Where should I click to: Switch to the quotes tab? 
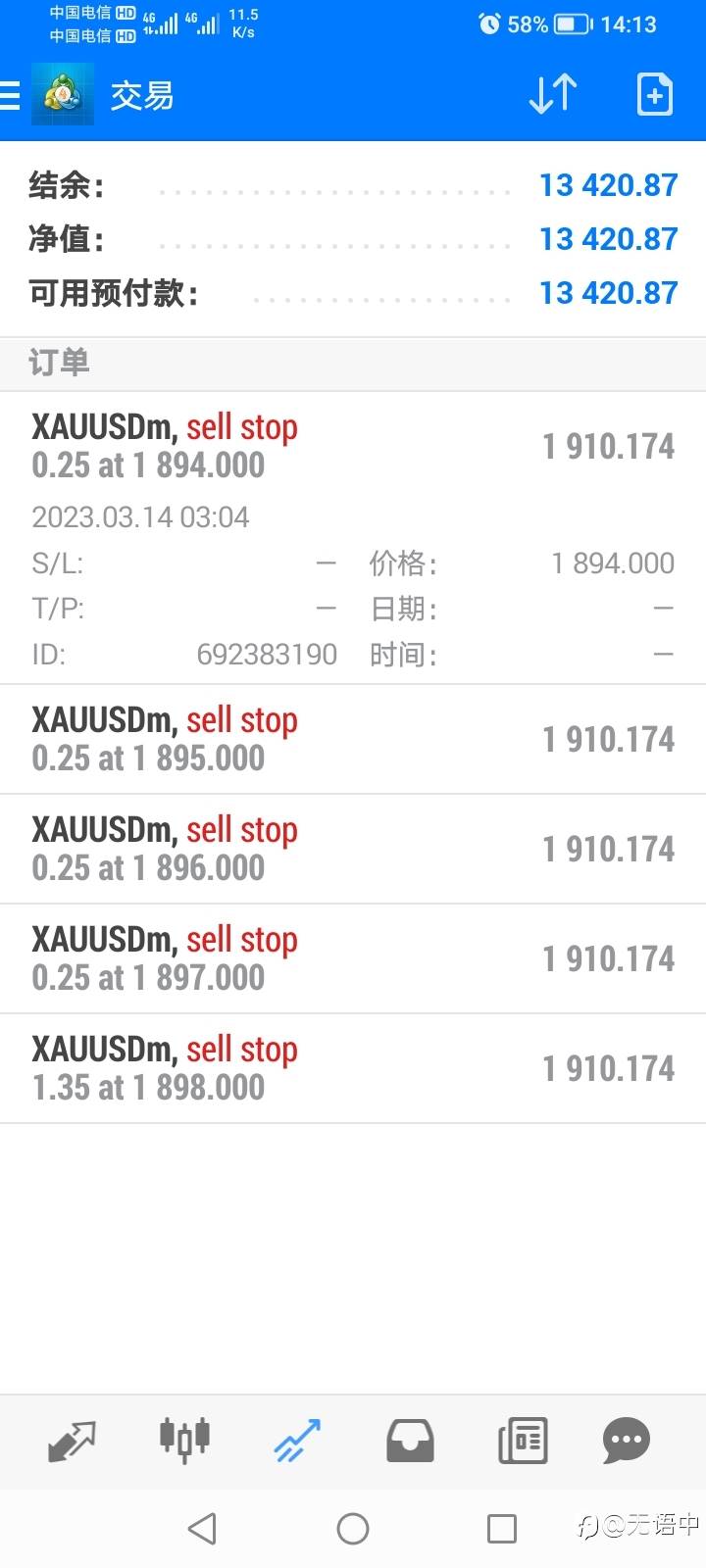click(72, 1442)
